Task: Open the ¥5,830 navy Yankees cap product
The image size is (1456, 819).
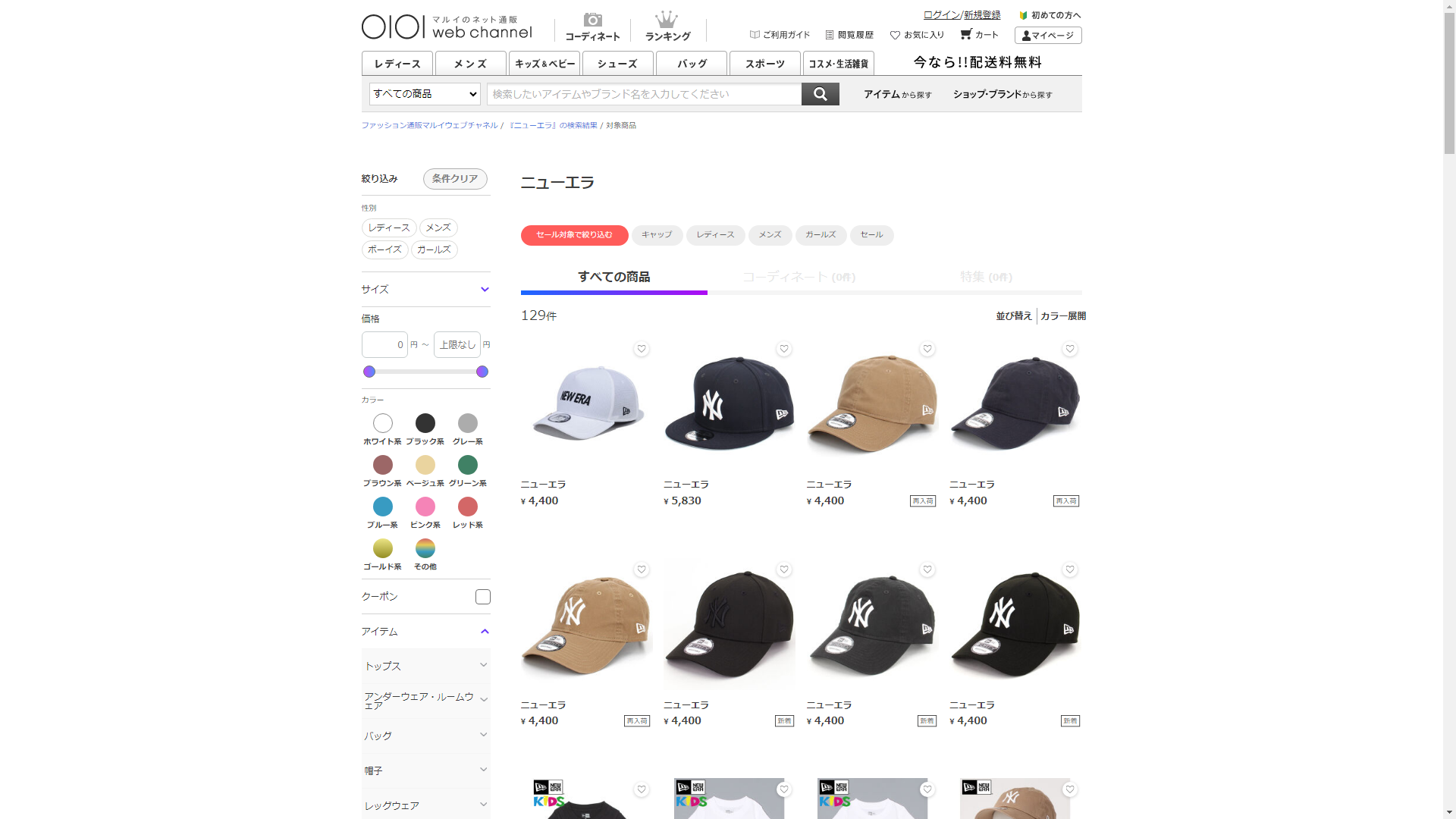Action: click(x=729, y=406)
